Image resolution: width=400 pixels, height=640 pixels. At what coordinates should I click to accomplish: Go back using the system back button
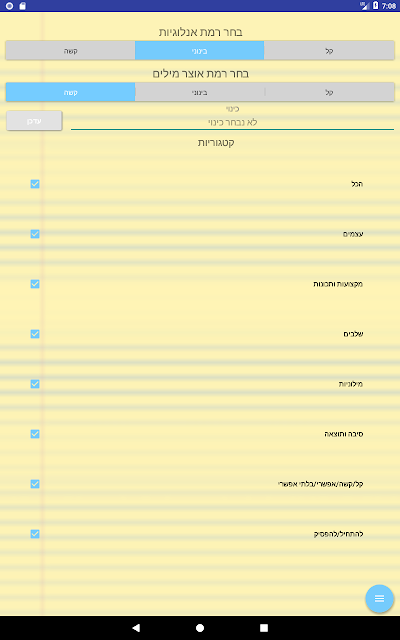coord(136,628)
